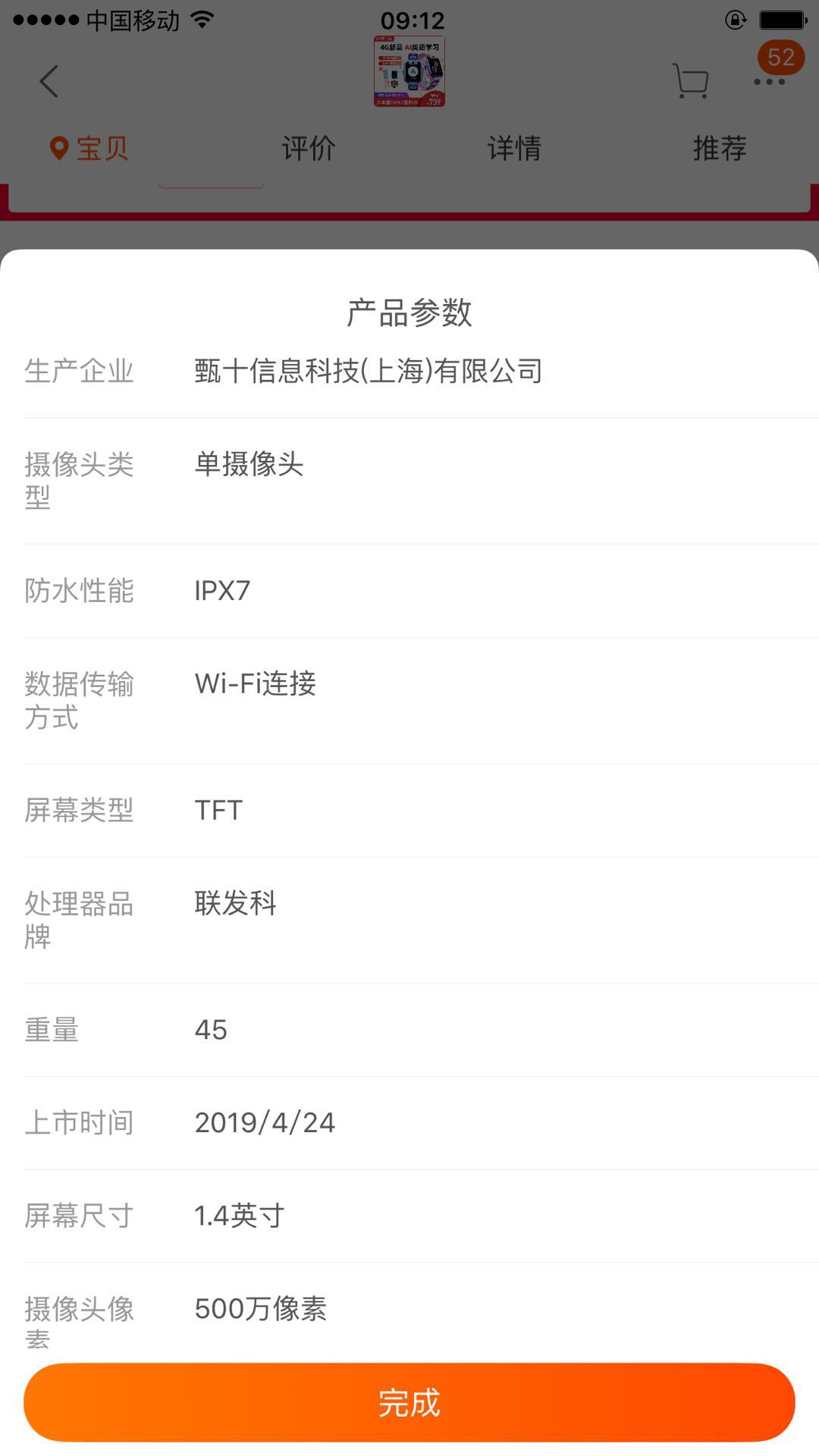Click the product thumbnail in the title bar
The height and width of the screenshot is (1456, 819).
409,71
